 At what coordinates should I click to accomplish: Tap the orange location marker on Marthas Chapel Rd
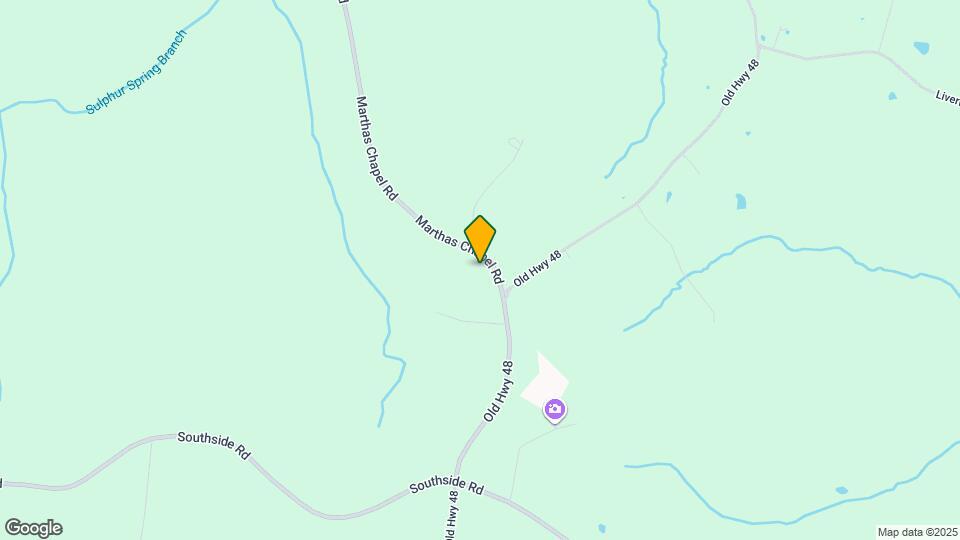[481, 238]
